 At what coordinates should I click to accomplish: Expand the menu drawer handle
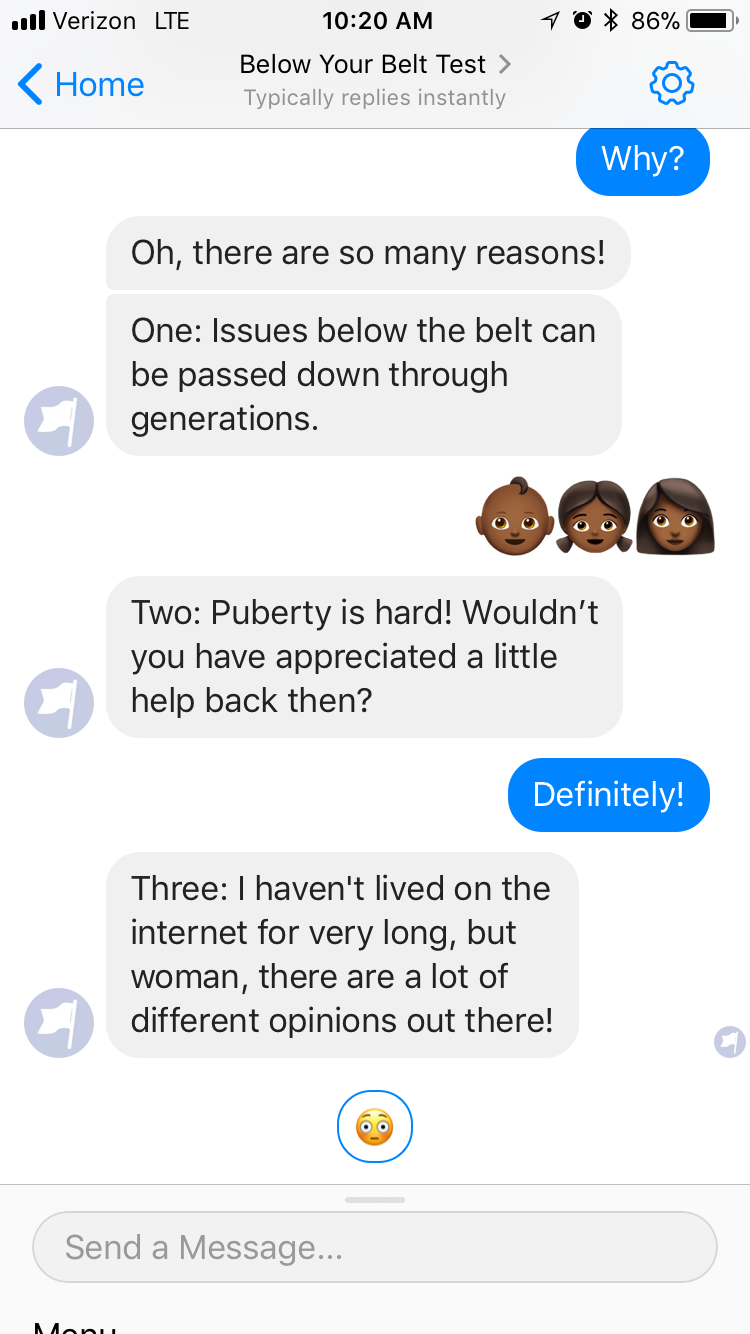375,1199
